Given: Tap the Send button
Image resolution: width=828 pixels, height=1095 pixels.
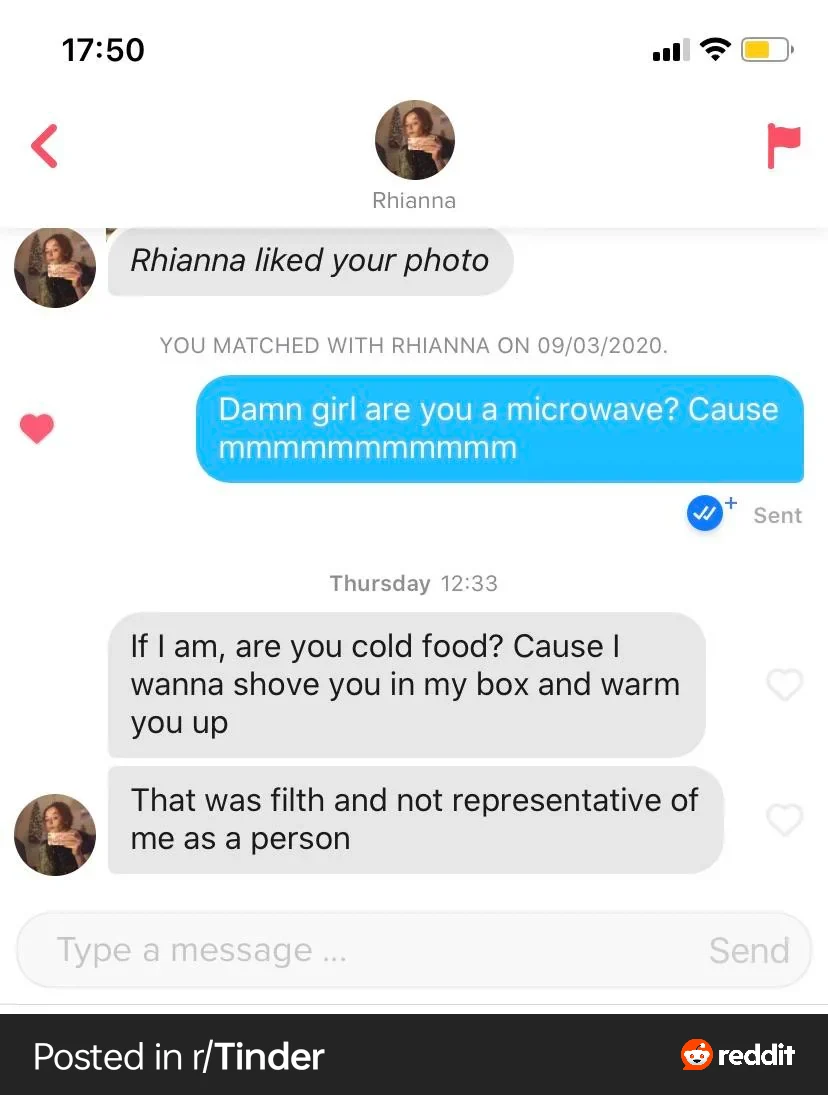Looking at the screenshot, I should pos(749,950).
